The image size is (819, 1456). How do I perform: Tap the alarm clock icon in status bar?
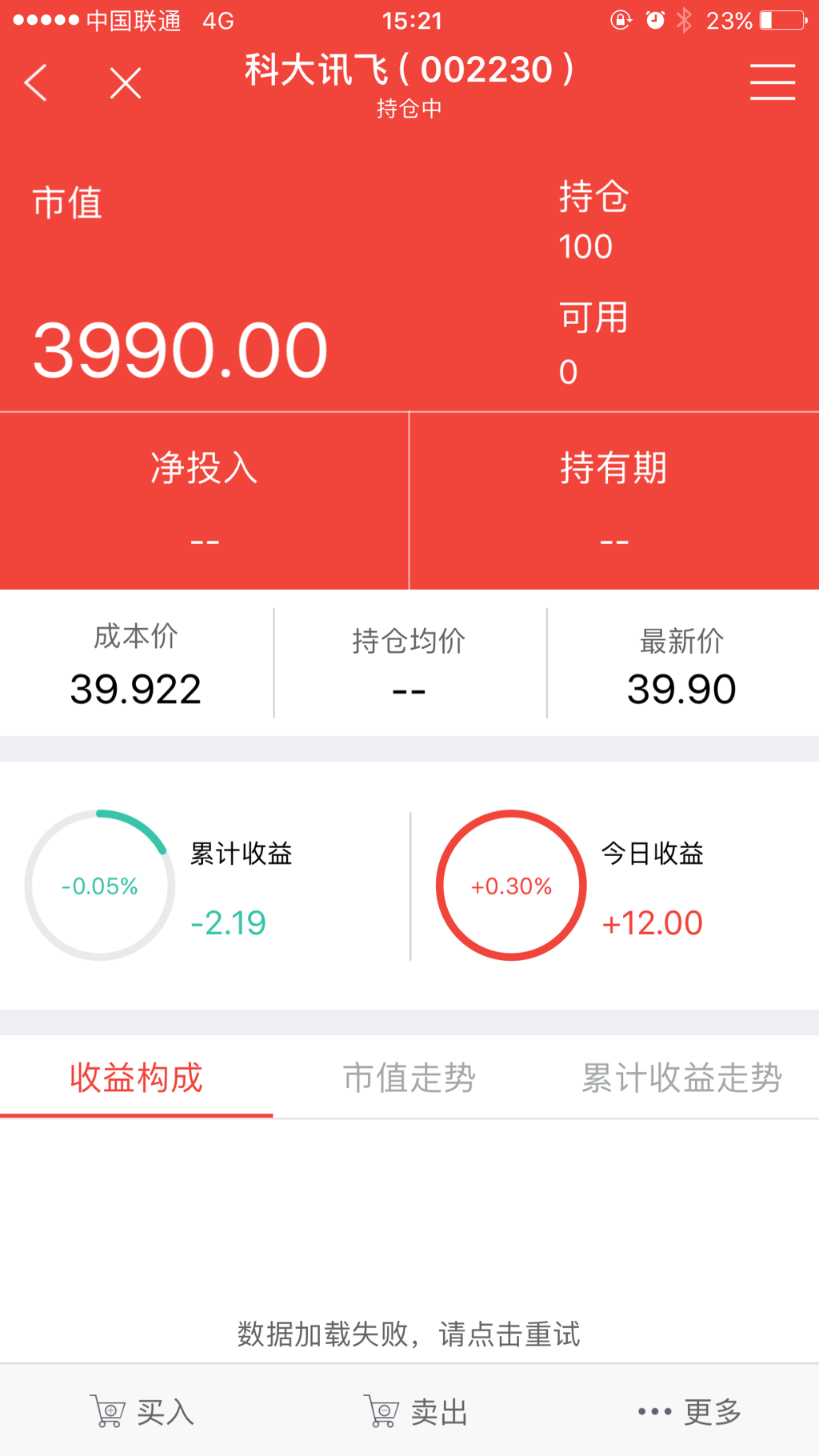pos(653,20)
